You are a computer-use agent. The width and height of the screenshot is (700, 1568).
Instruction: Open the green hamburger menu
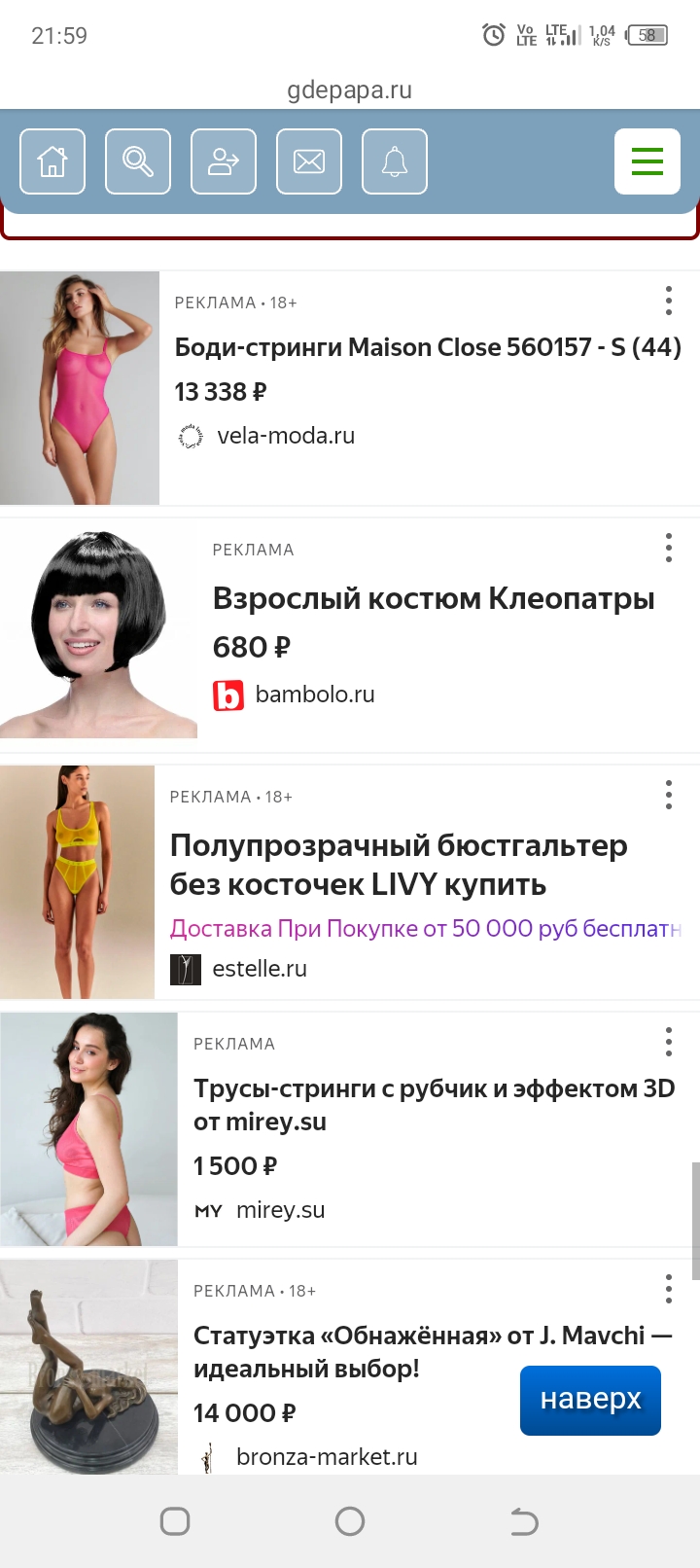[x=647, y=161]
